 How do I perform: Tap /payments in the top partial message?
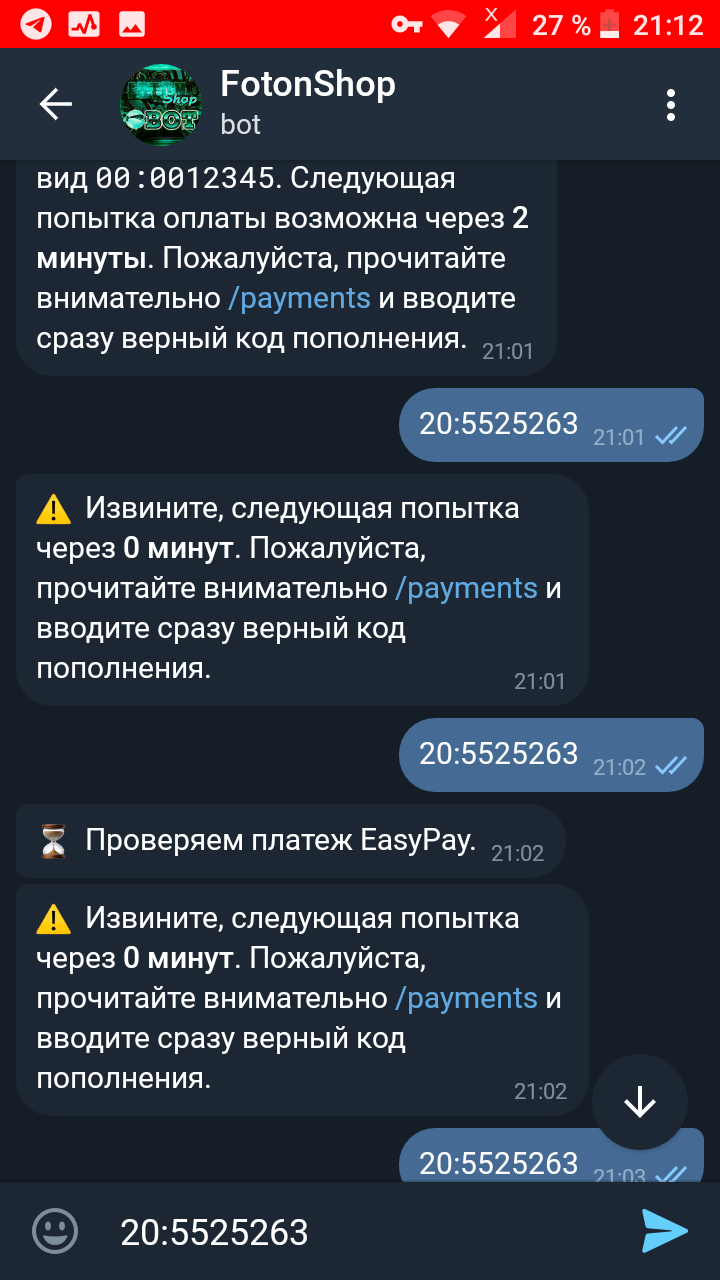[299, 299]
